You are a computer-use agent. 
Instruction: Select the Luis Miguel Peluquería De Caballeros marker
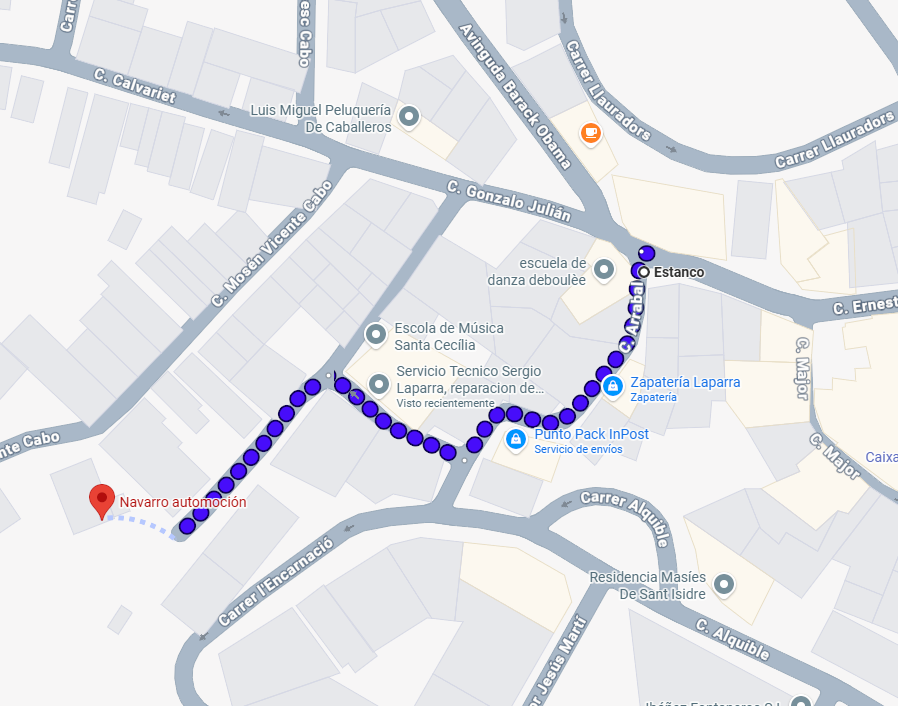point(408,117)
